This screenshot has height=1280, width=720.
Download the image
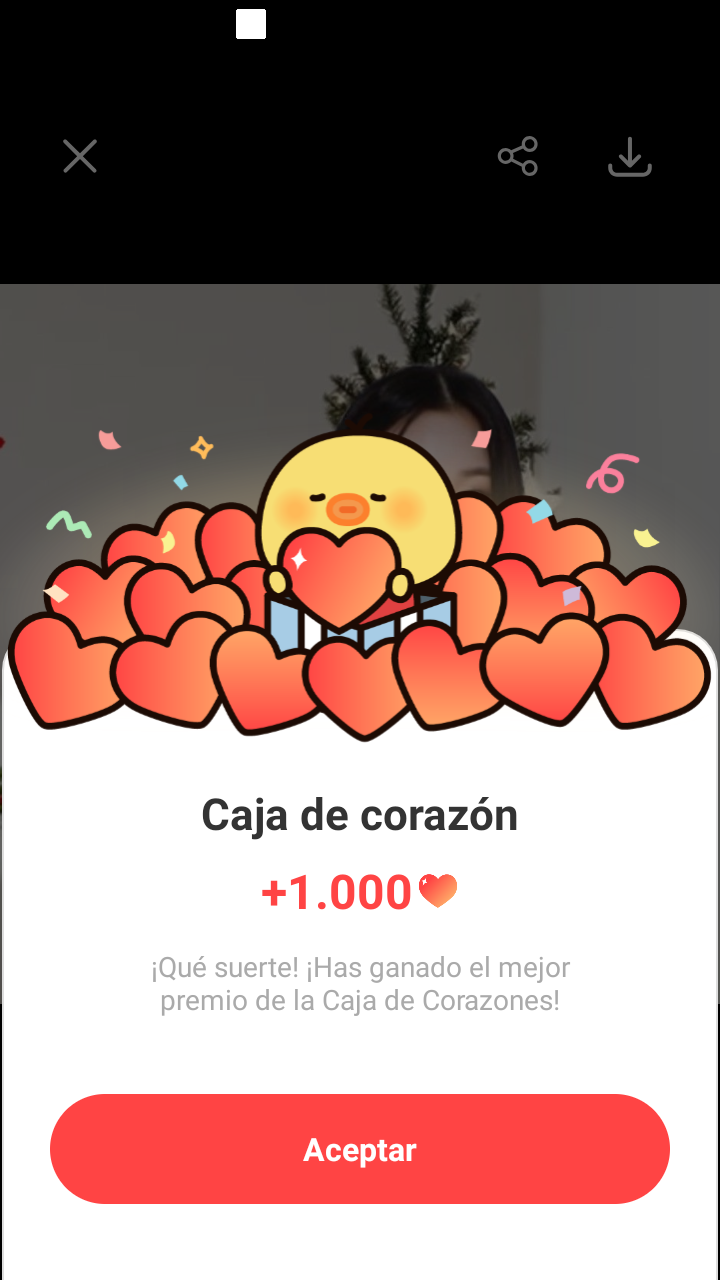pos(630,157)
